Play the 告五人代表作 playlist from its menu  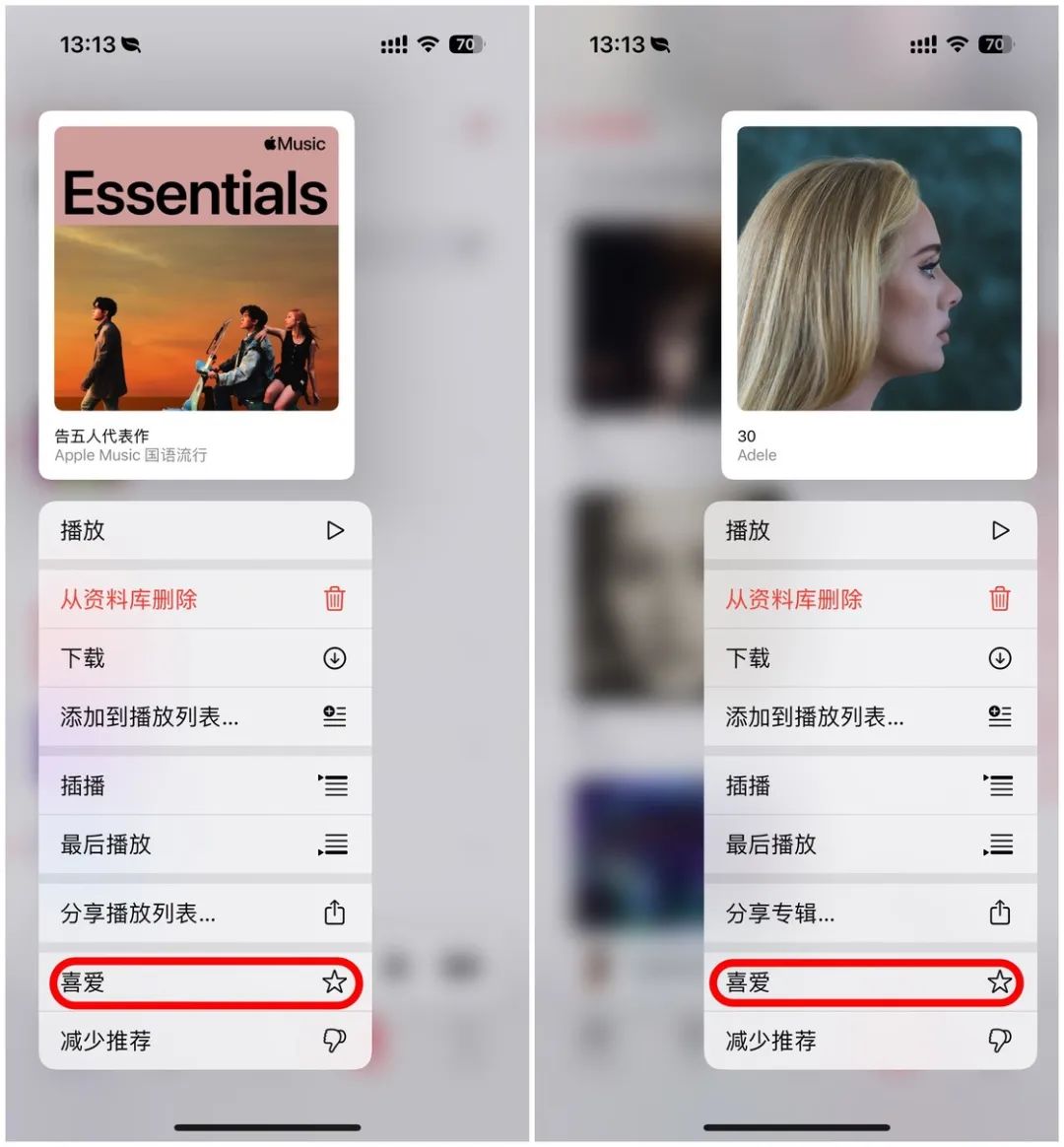205,530
